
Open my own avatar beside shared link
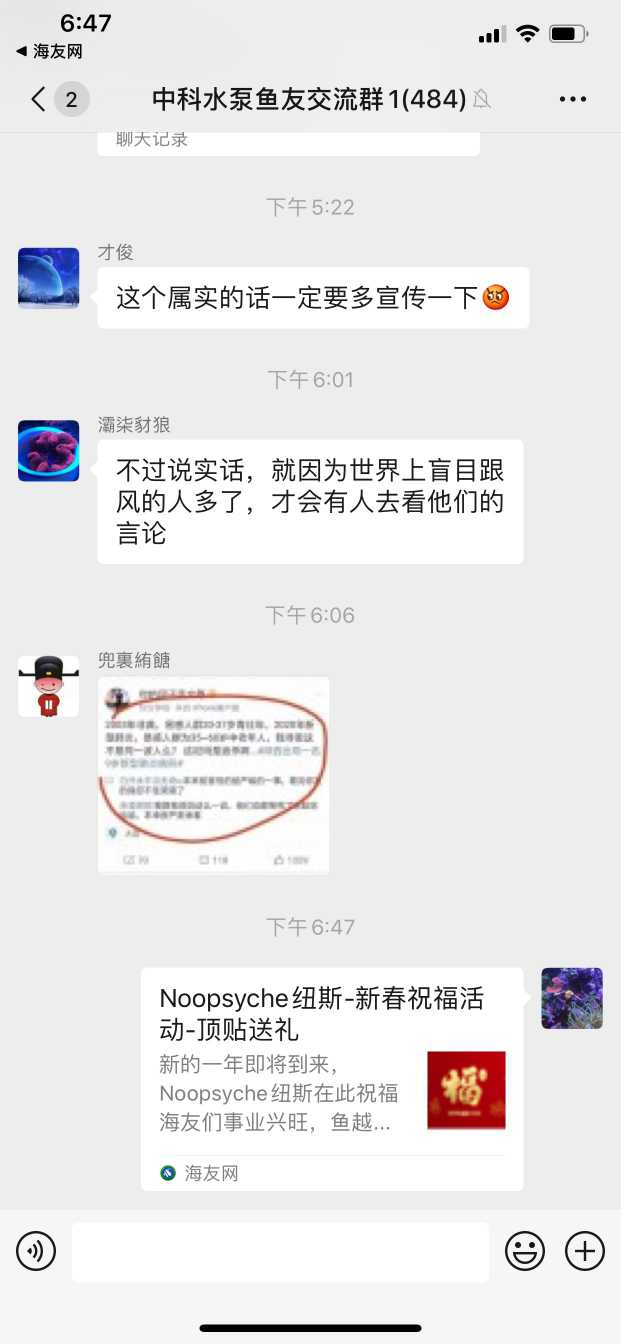572,998
